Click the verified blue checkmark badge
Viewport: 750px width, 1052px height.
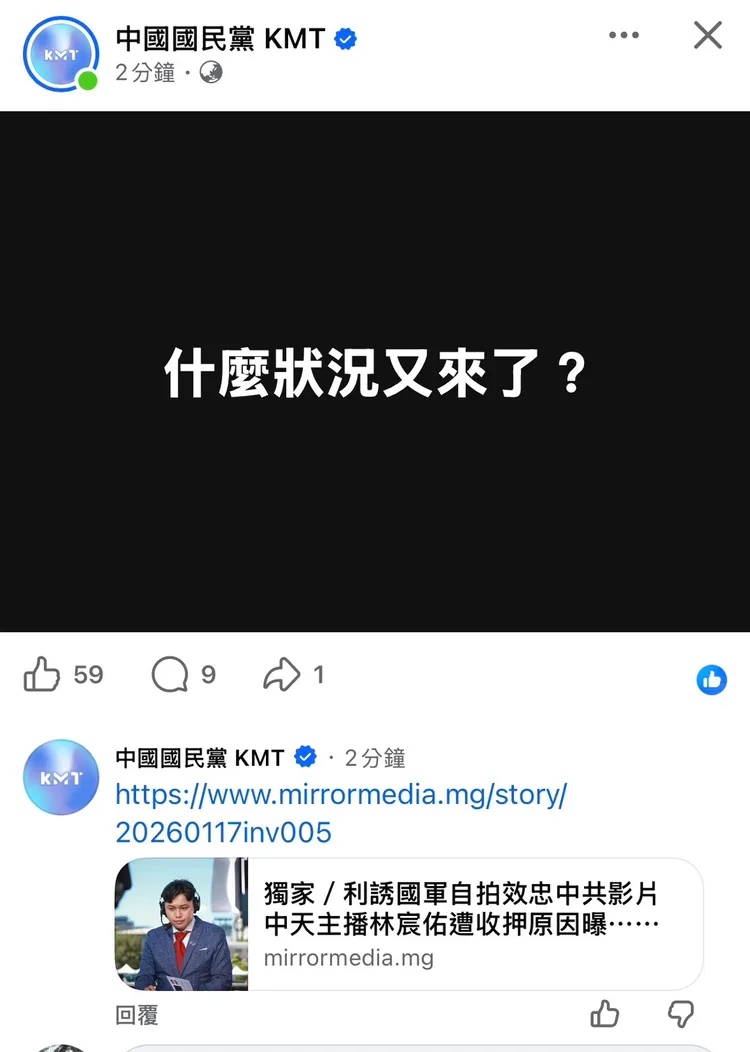pos(345,38)
